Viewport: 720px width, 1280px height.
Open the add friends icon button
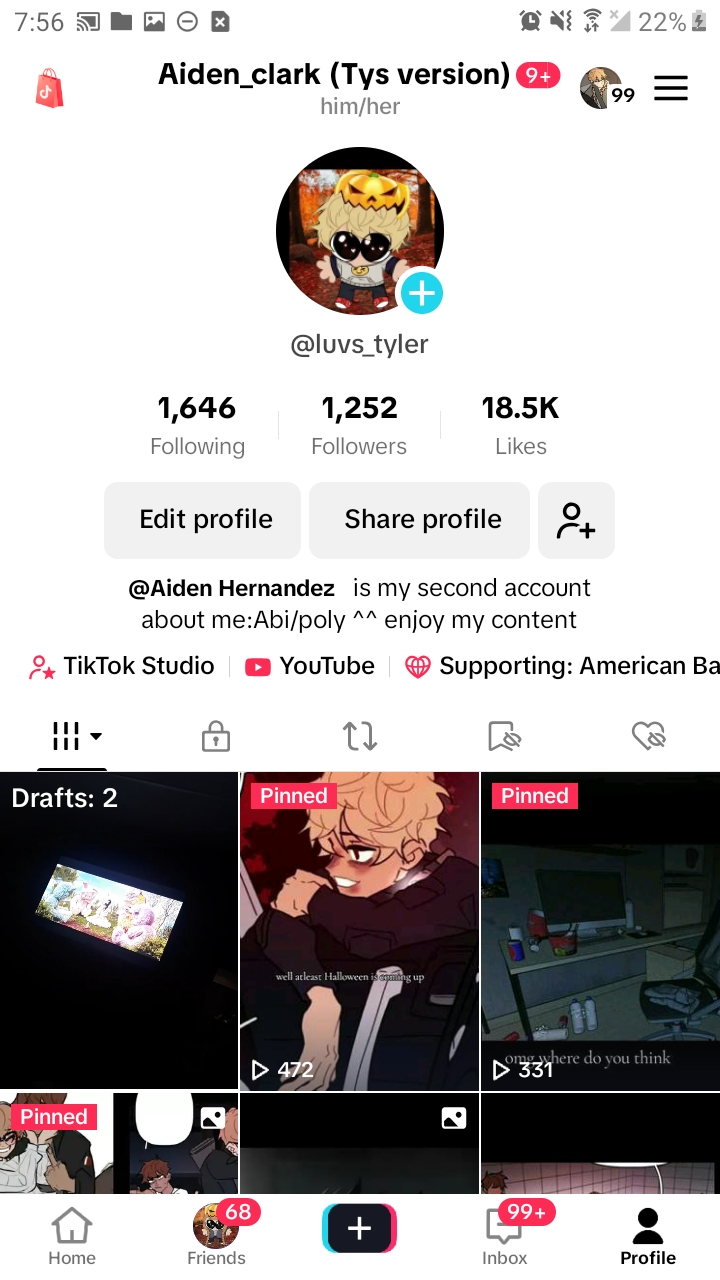point(576,520)
